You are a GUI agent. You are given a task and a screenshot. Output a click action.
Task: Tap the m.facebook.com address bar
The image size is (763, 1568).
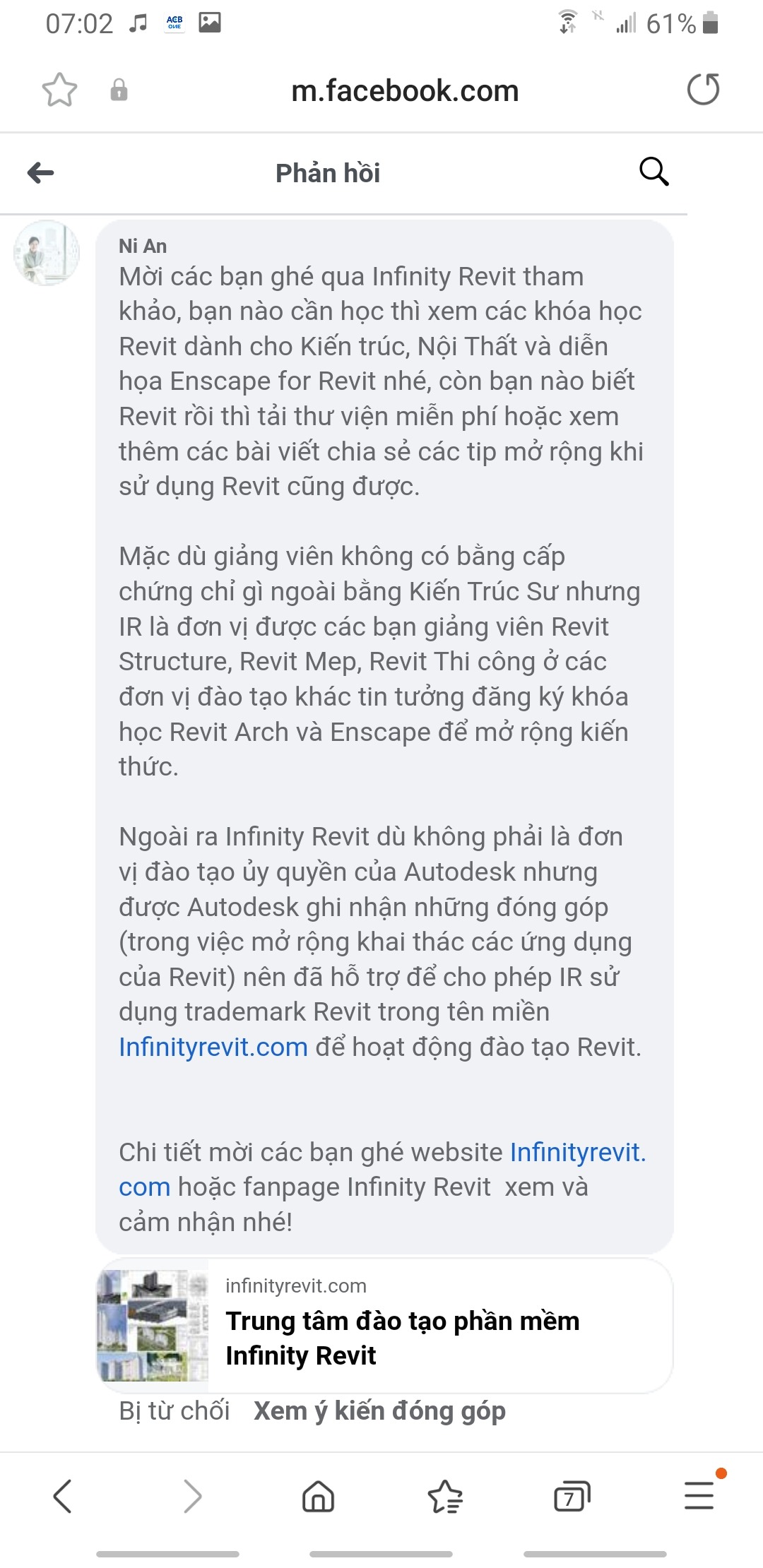(405, 91)
